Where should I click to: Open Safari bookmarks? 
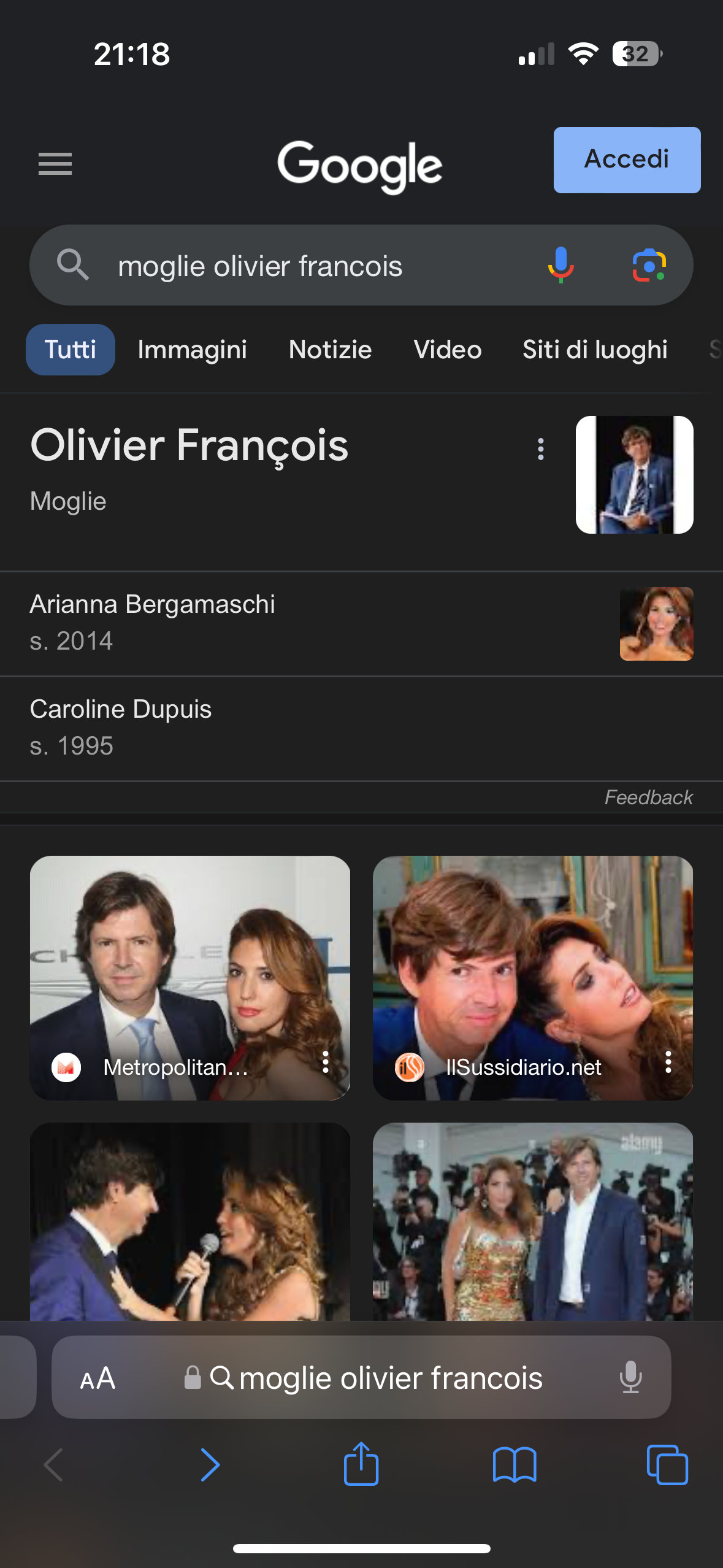coord(515,1465)
